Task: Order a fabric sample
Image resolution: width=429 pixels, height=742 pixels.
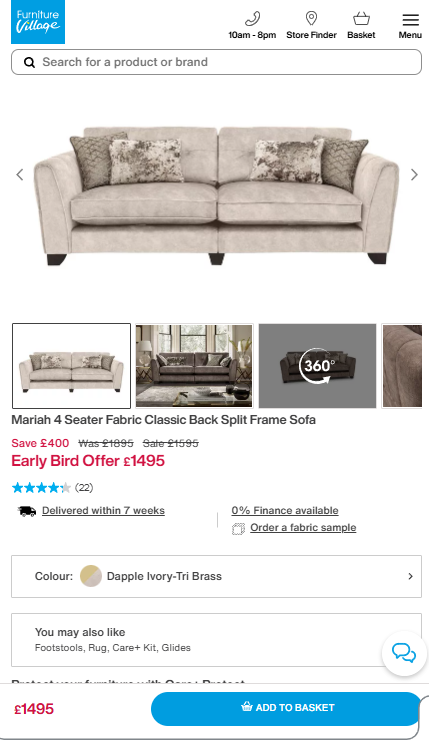Action: point(303,528)
